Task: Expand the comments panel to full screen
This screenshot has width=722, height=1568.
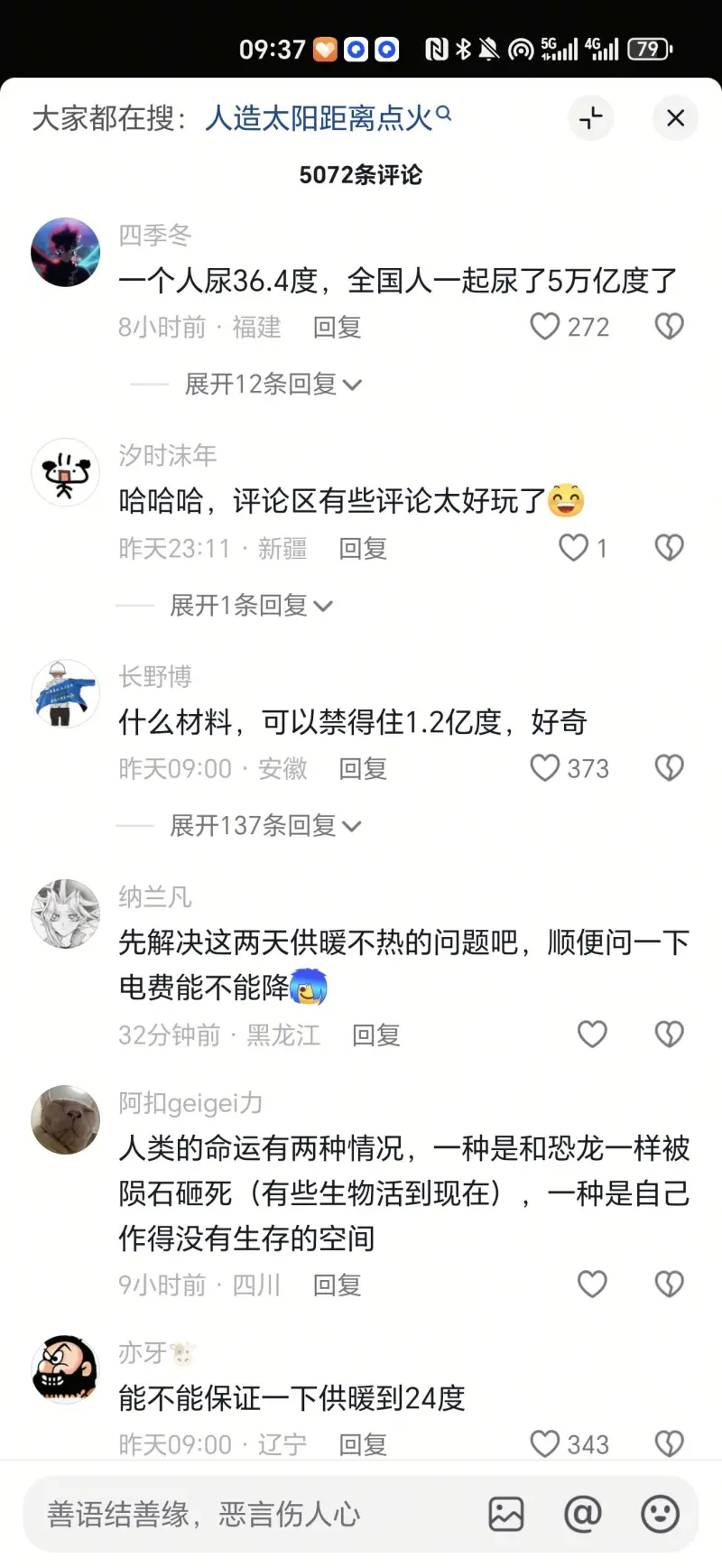Action: tap(591, 118)
